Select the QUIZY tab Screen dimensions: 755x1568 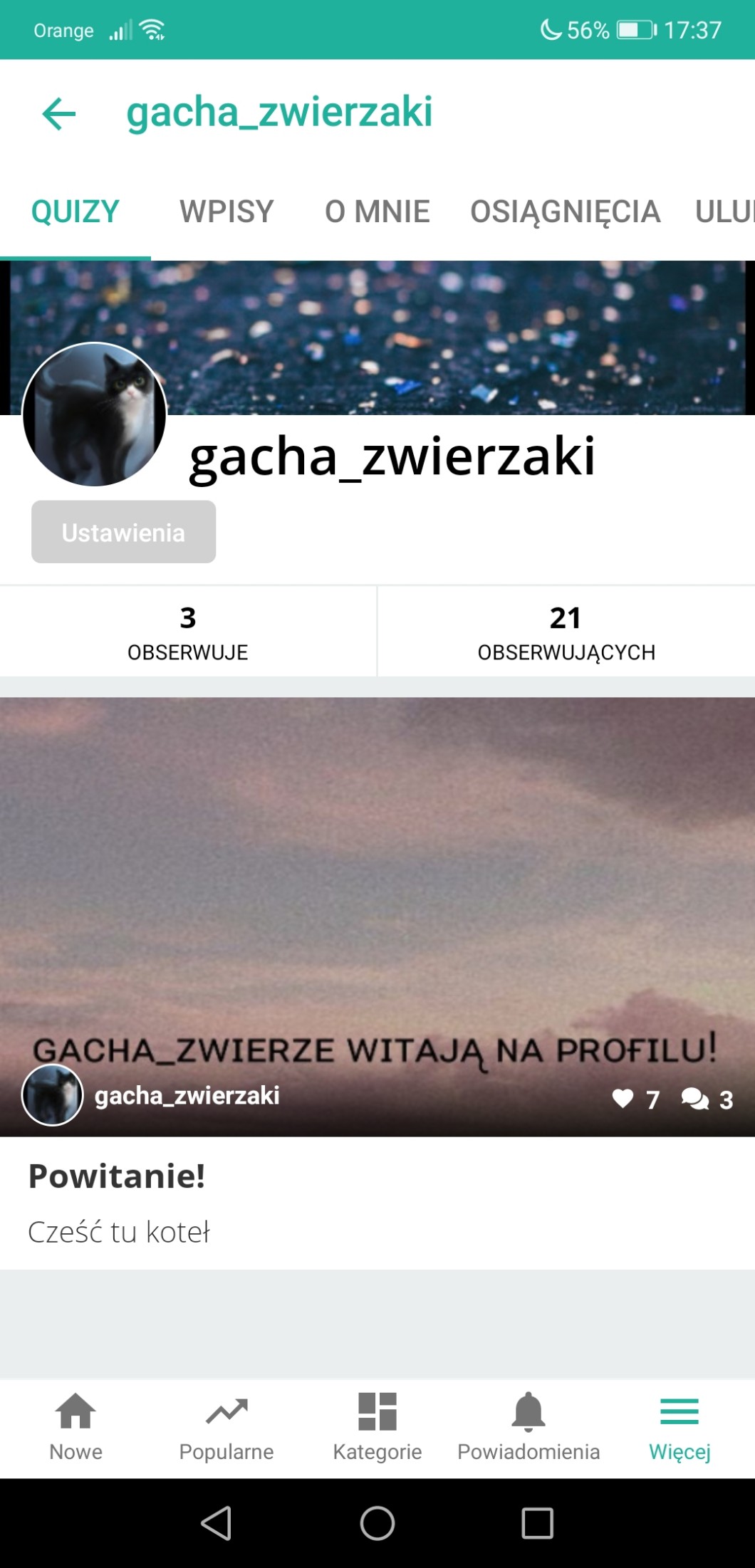pyautogui.click(x=75, y=211)
